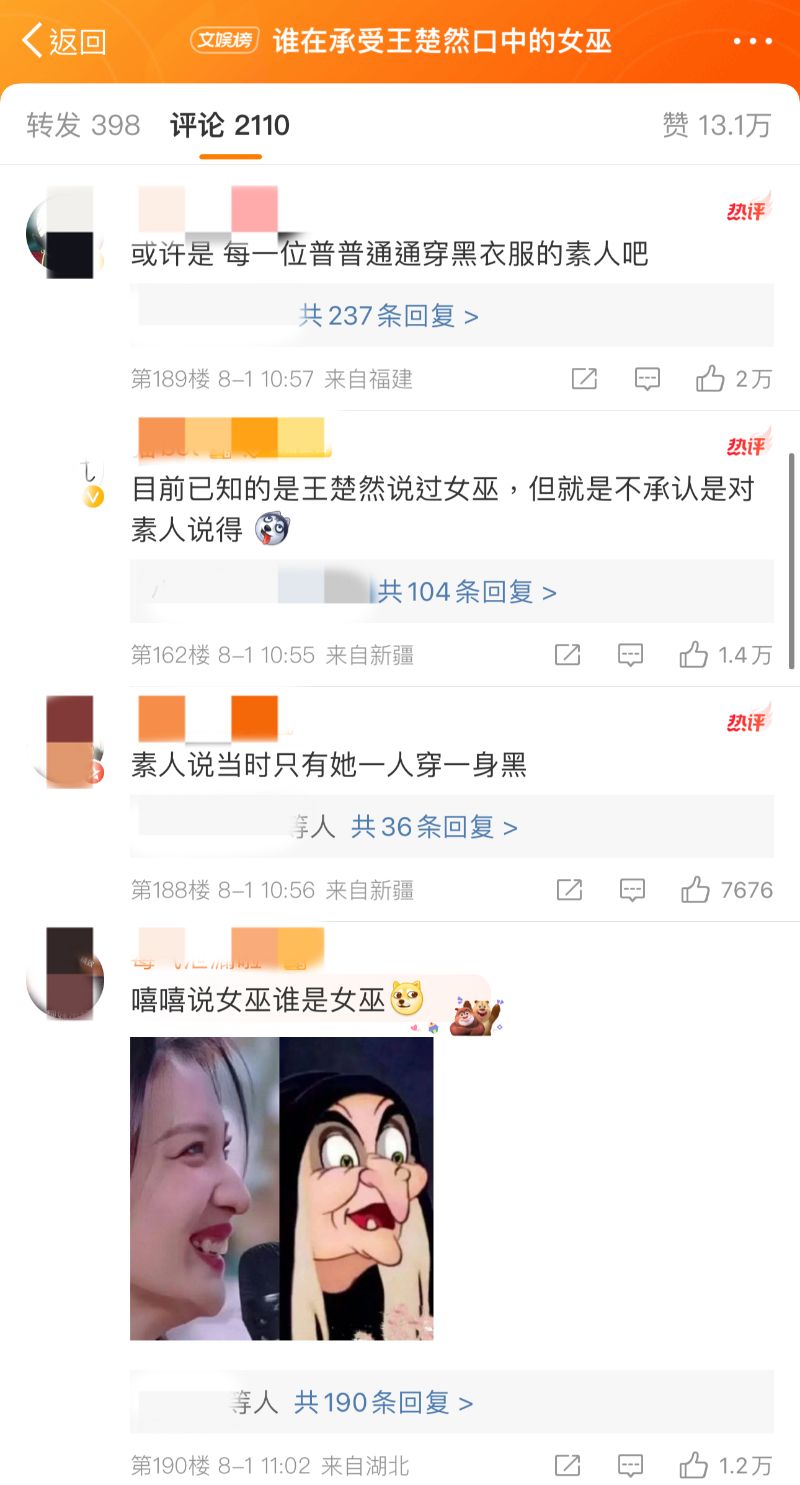The height and width of the screenshot is (1485, 800).
Task: Like the 第162楼 comment with 1.4万 likes
Action: point(694,655)
